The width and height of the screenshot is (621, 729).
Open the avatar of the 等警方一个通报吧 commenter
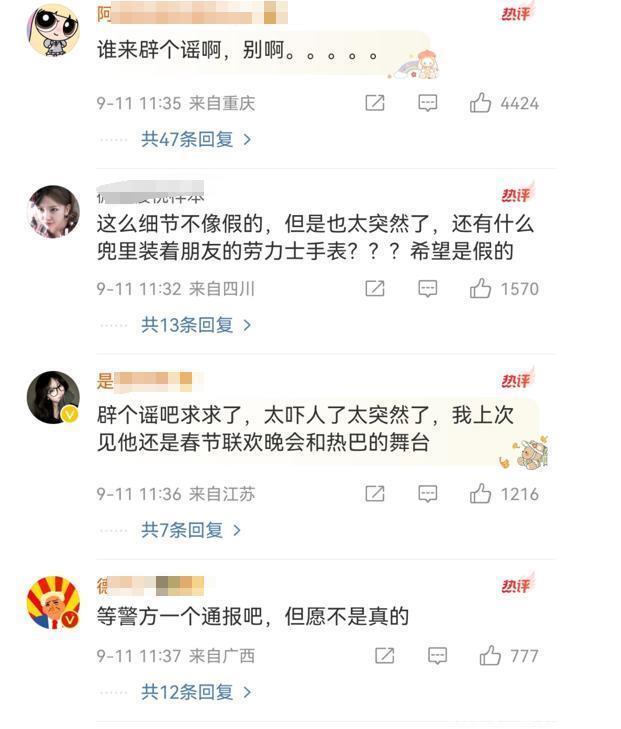(x=53, y=603)
